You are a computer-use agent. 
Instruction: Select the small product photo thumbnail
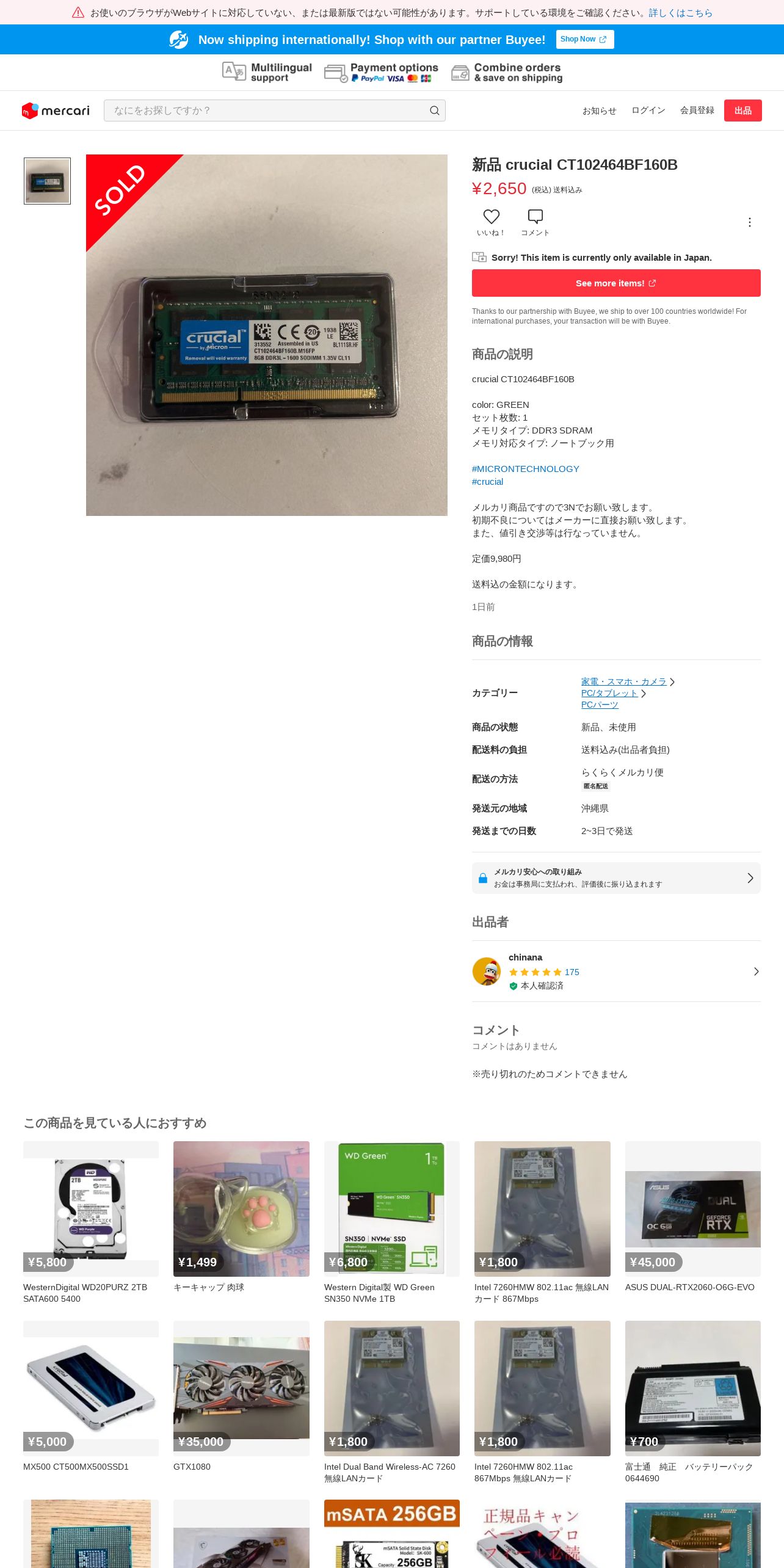pos(47,181)
